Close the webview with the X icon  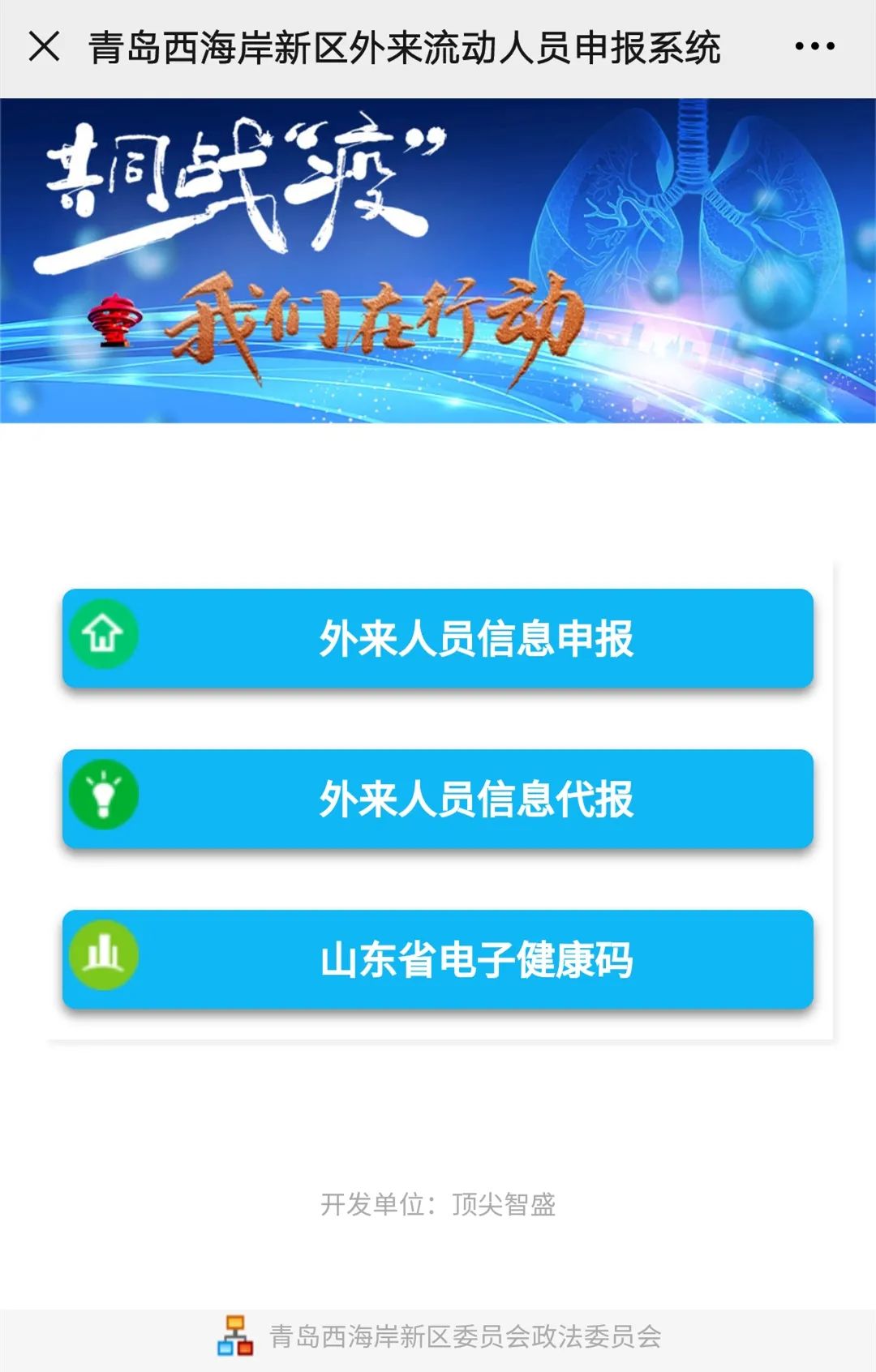pos(45,47)
